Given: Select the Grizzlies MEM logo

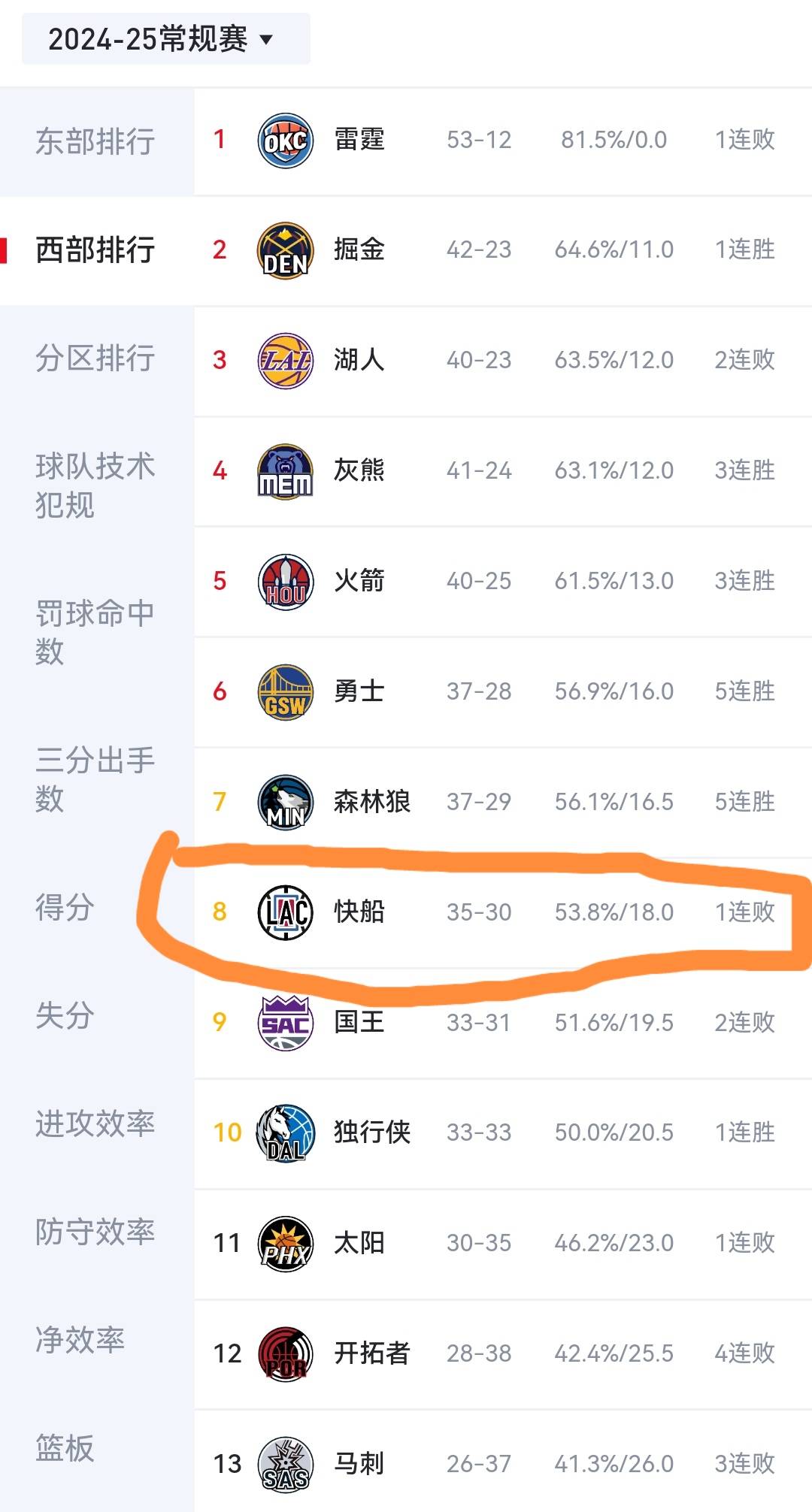Looking at the screenshot, I should tap(286, 471).
